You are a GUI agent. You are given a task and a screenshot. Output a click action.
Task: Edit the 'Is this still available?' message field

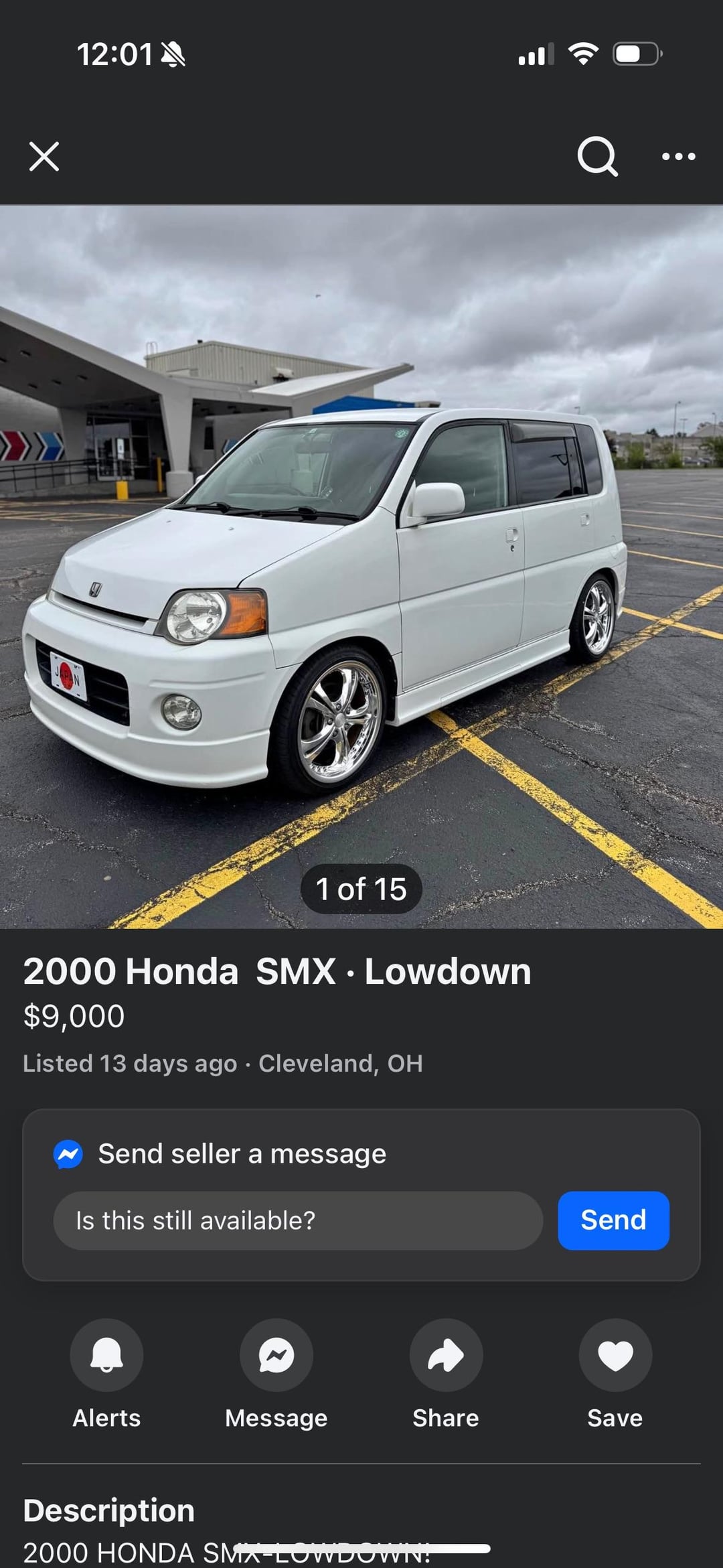(x=298, y=1220)
